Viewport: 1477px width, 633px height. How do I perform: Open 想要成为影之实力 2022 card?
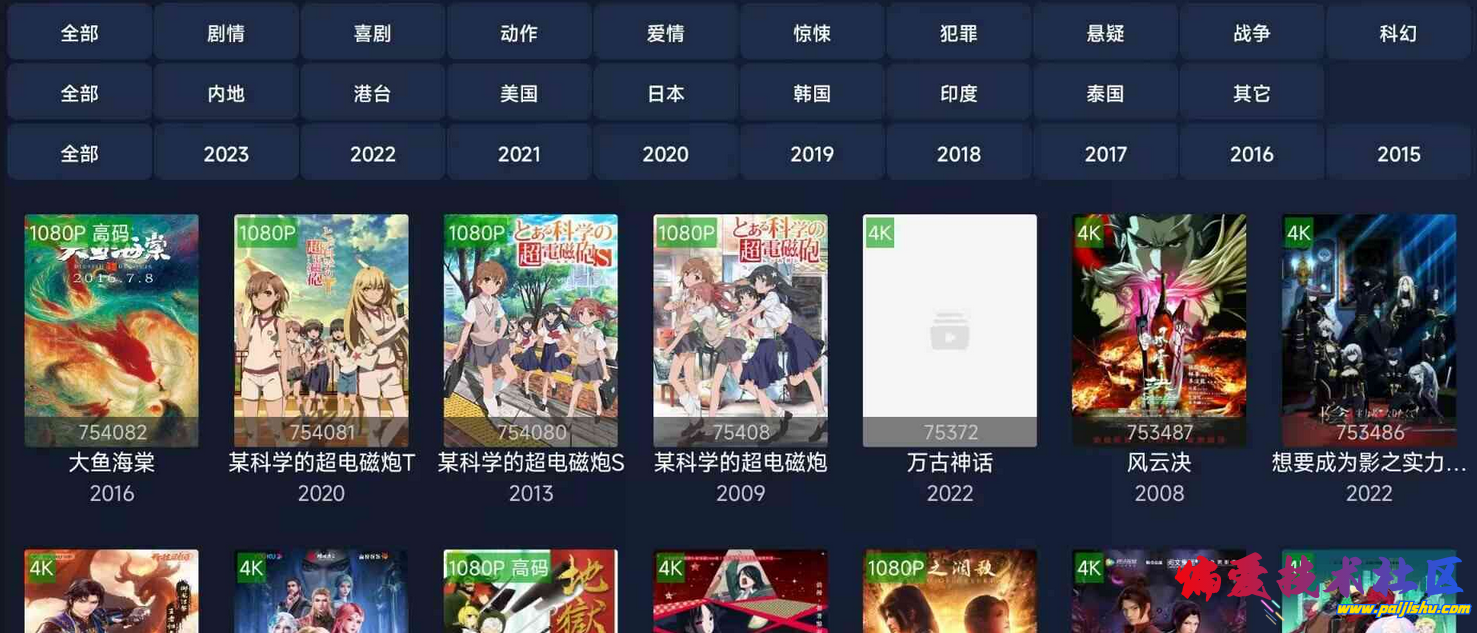pos(1368,330)
